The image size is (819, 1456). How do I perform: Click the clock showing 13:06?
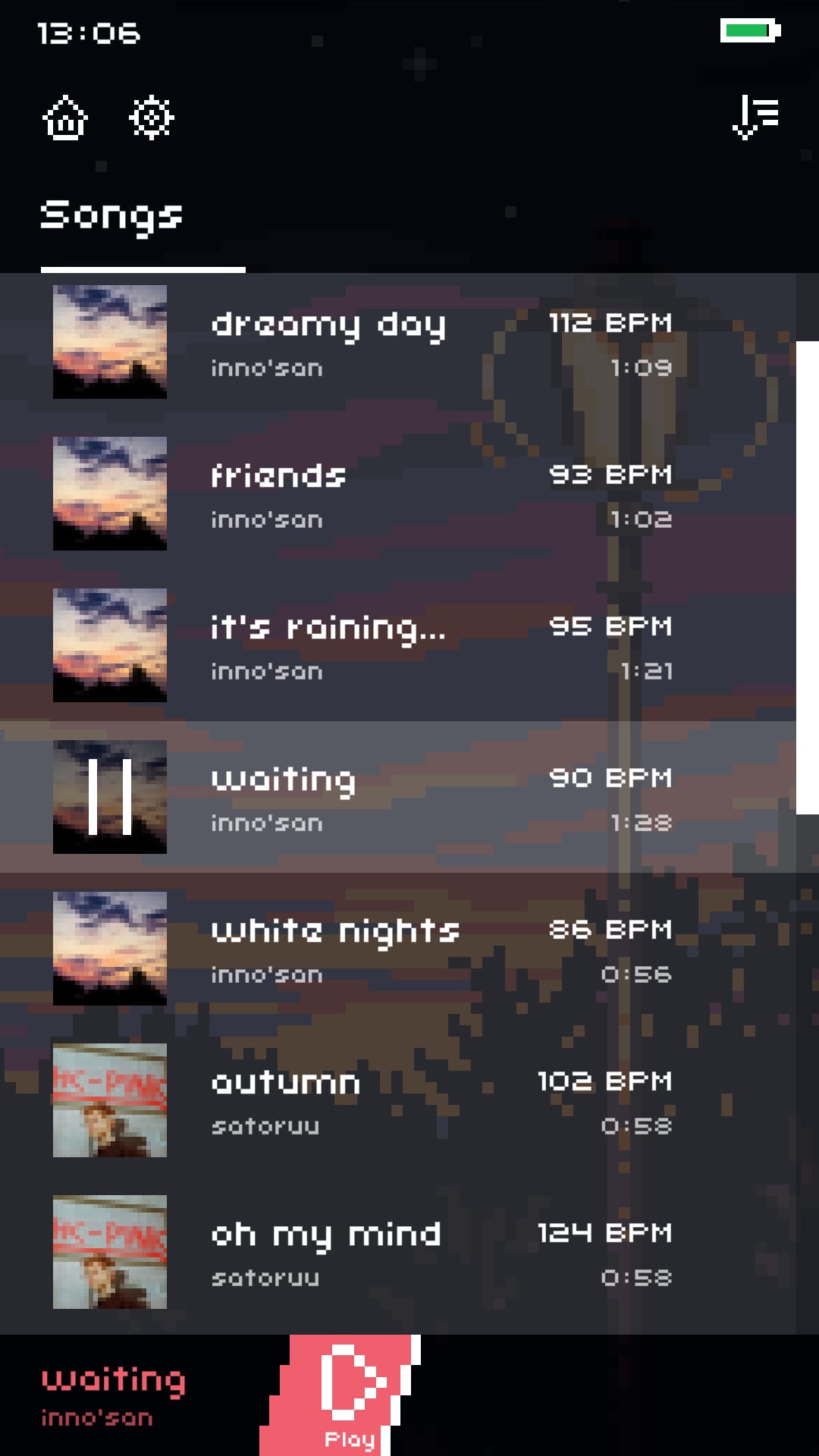(88, 33)
